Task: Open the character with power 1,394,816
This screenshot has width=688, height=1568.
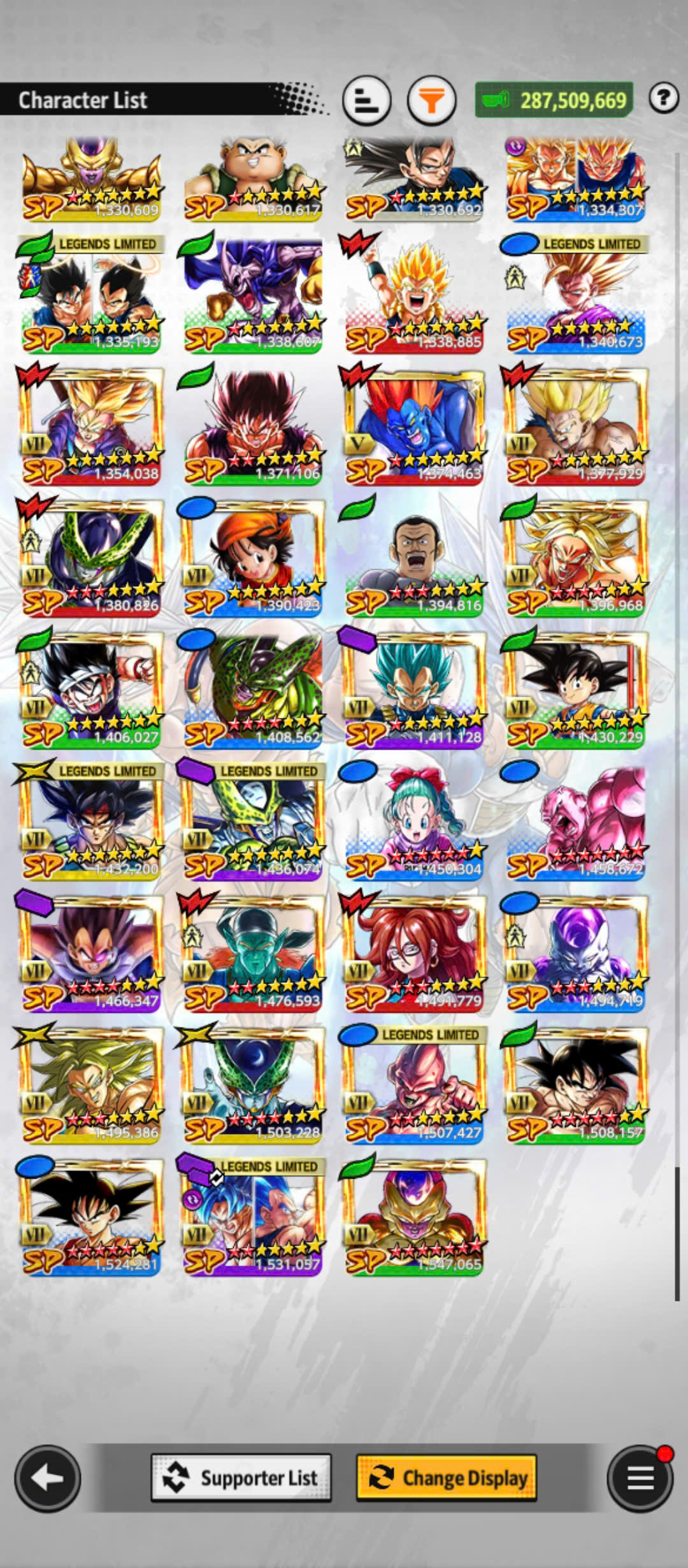Action: point(415,558)
